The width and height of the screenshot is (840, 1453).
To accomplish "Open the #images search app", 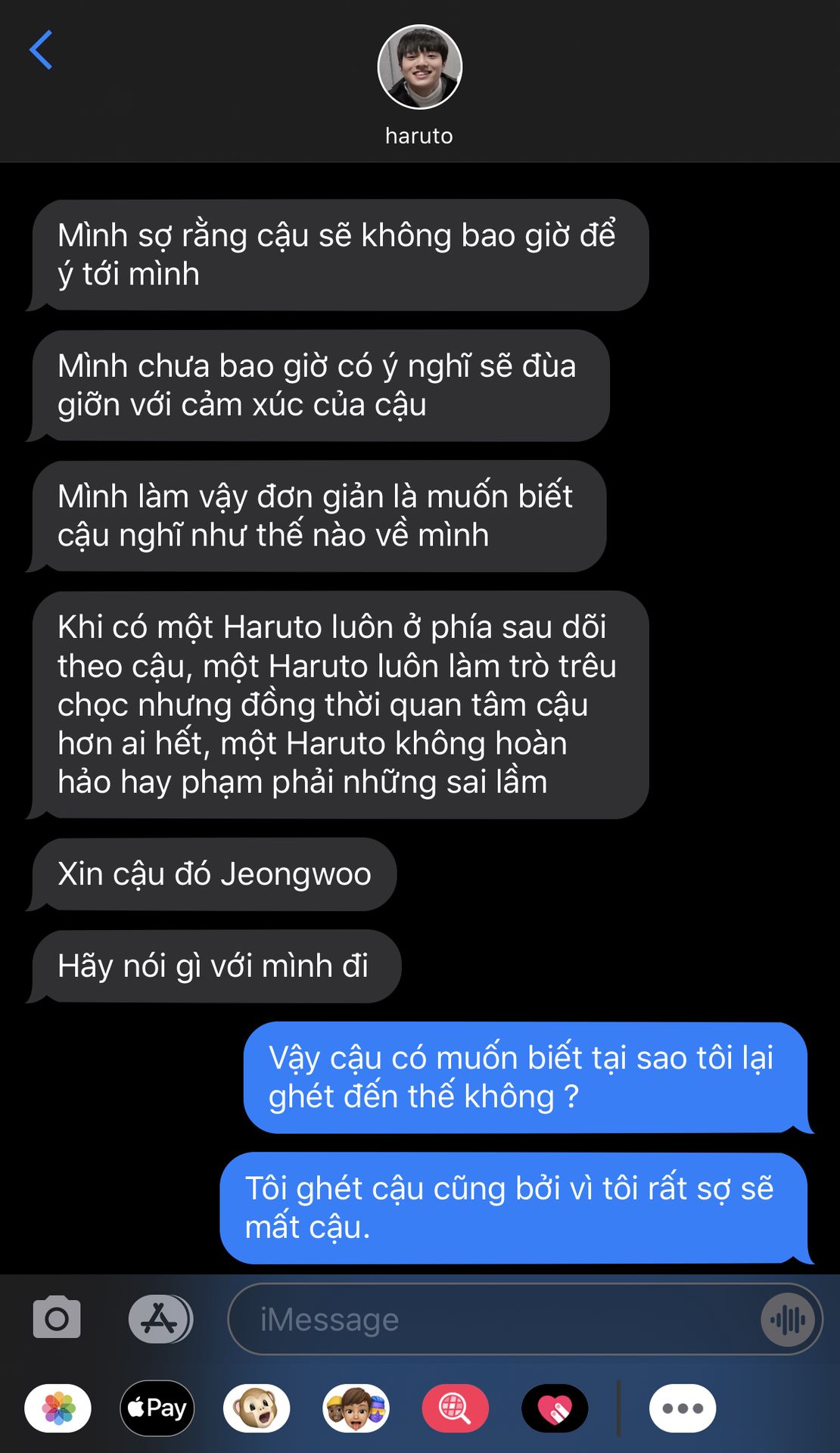I will click(x=455, y=1408).
